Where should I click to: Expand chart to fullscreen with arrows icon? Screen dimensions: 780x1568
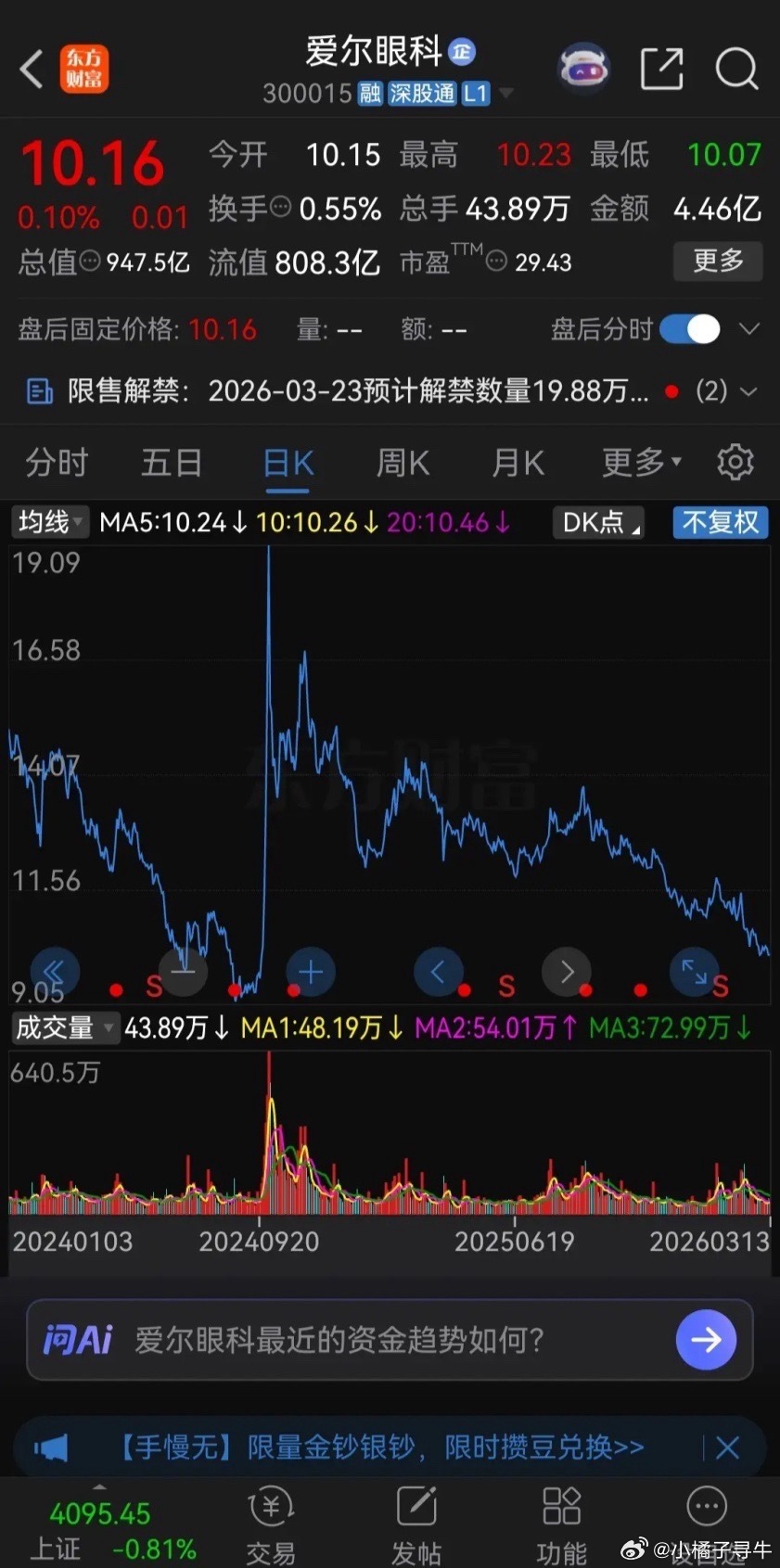(x=695, y=972)
